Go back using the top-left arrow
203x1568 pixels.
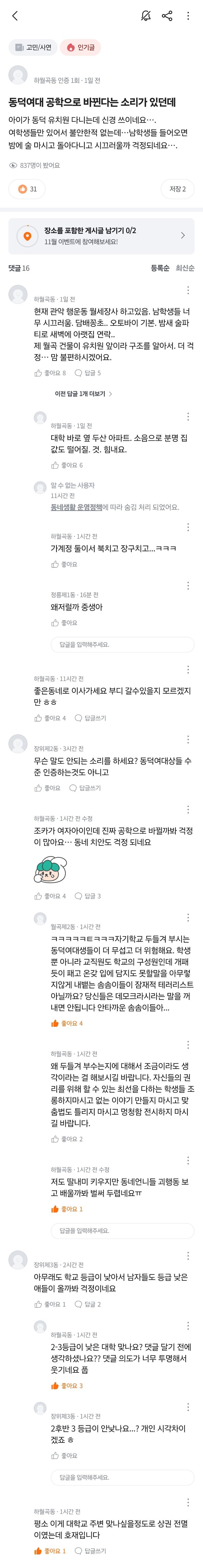(14, 16)
